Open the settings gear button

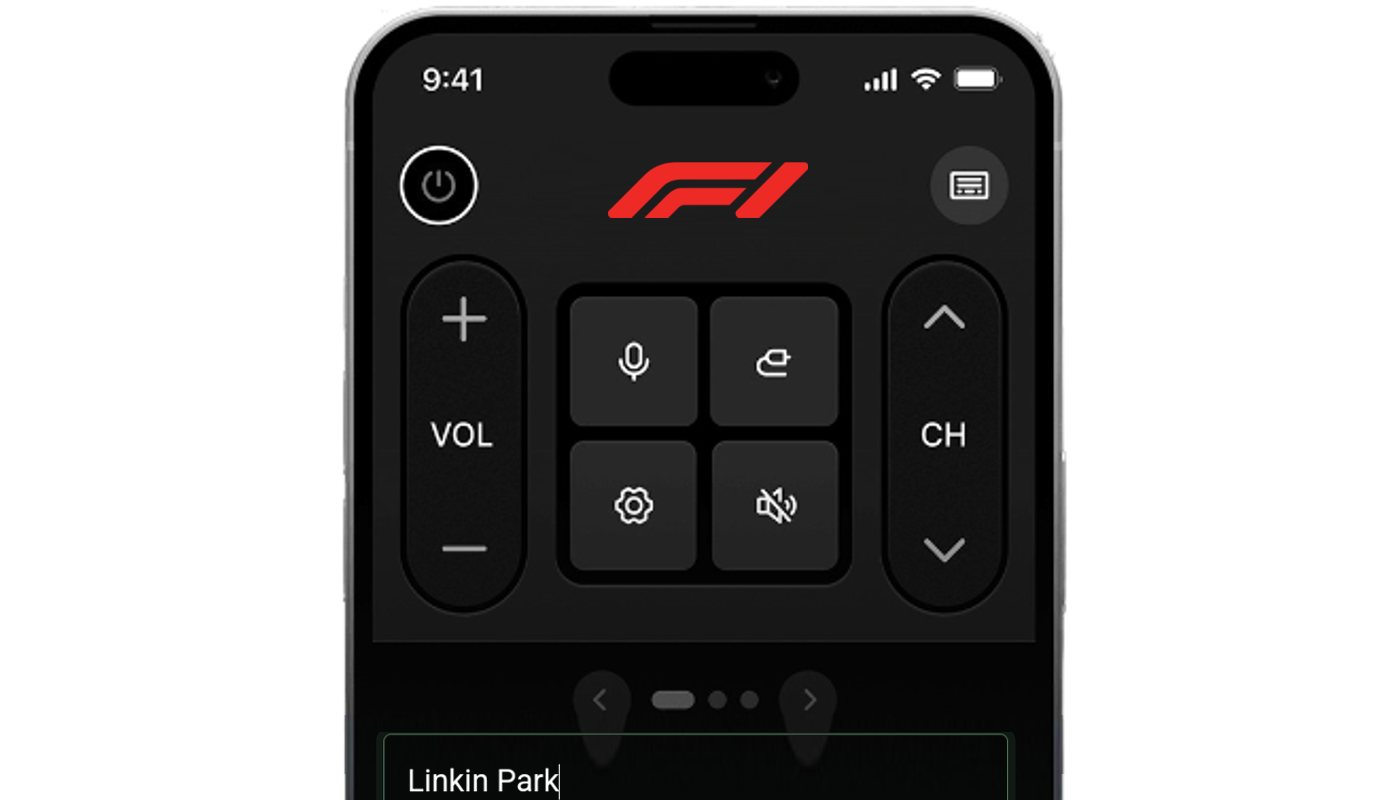coord(633,506)
